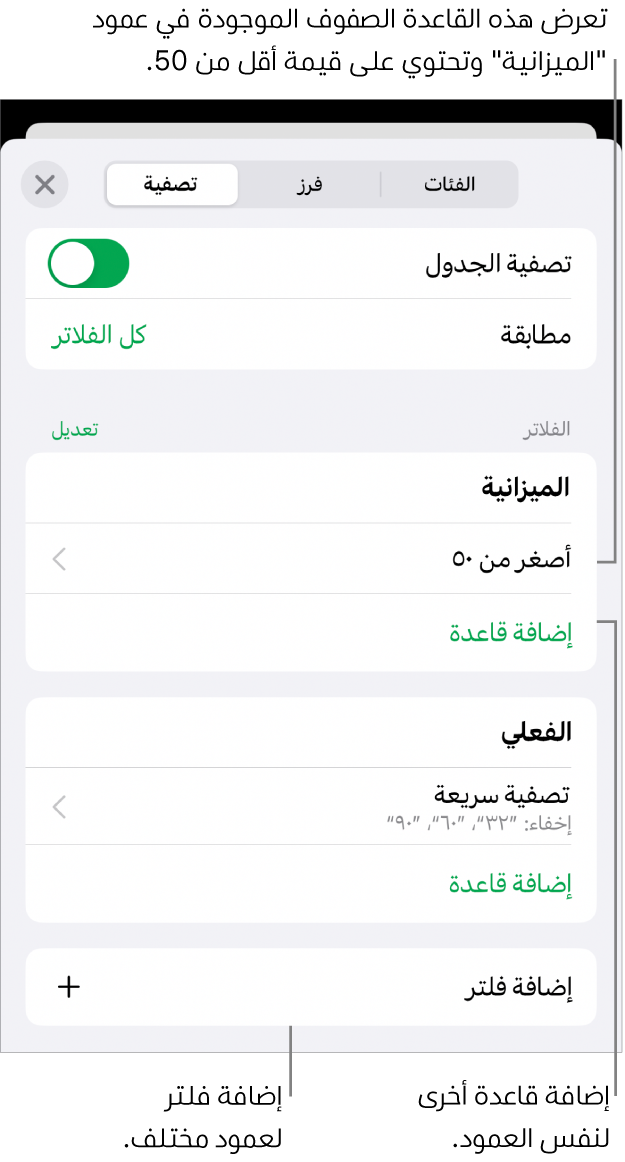Image resolution: width=625 pixels, height=1162 pixels.
Task: Add a new filter with إضافة فلتر
Action: tap(310, 988)
